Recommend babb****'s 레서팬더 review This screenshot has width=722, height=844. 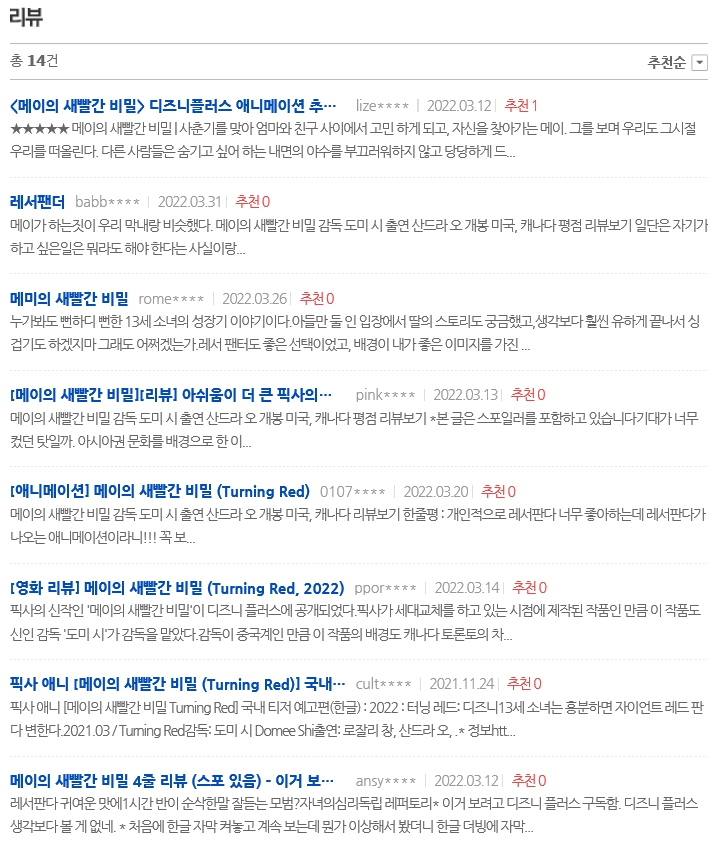[252, 201]
